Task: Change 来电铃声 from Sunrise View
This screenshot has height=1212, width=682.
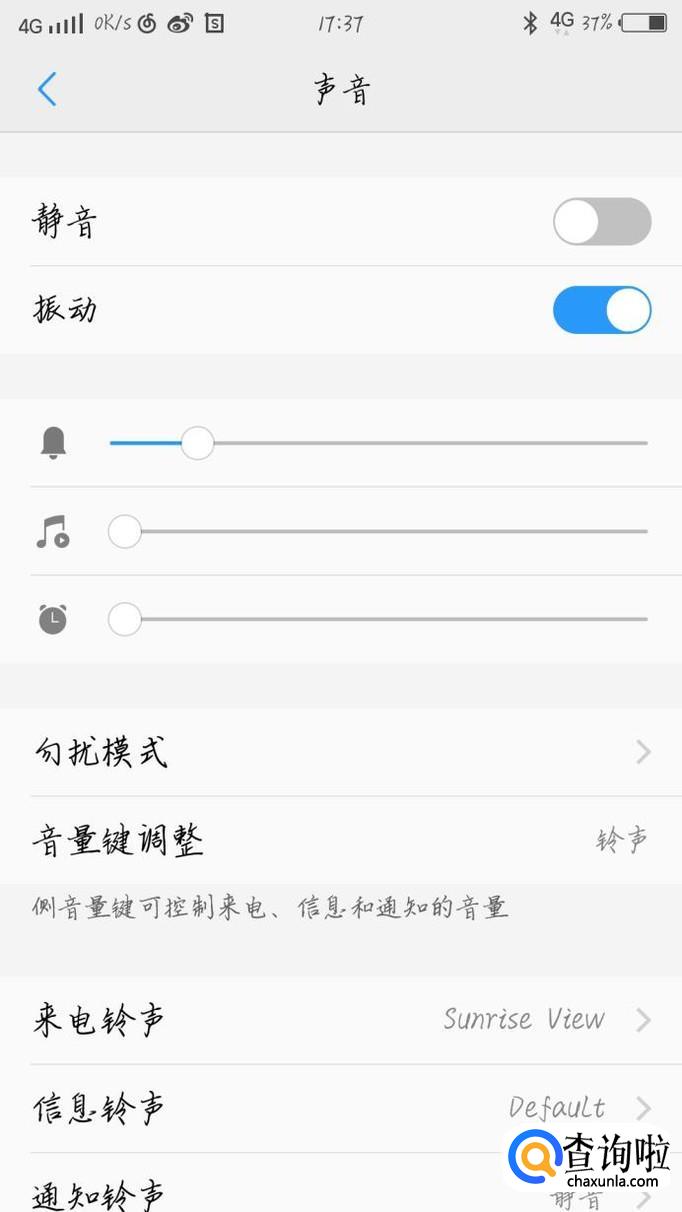Action: pos(340,1020)
